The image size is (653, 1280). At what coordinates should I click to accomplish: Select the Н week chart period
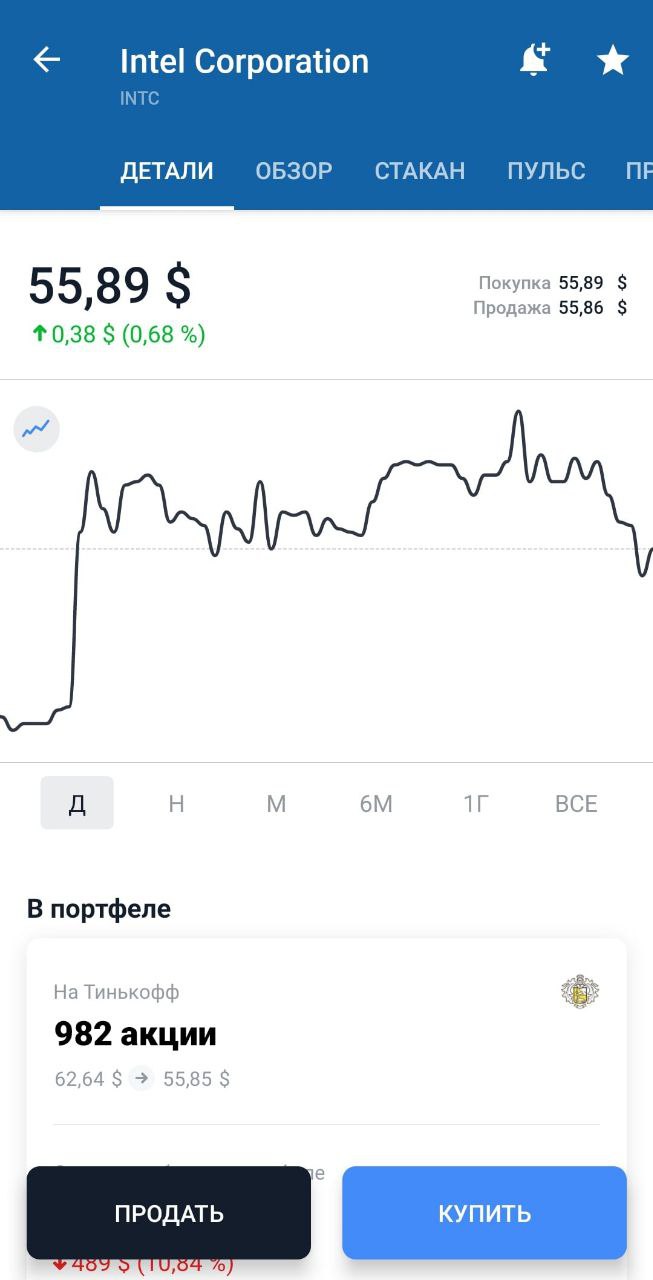(x=176, y=803)
